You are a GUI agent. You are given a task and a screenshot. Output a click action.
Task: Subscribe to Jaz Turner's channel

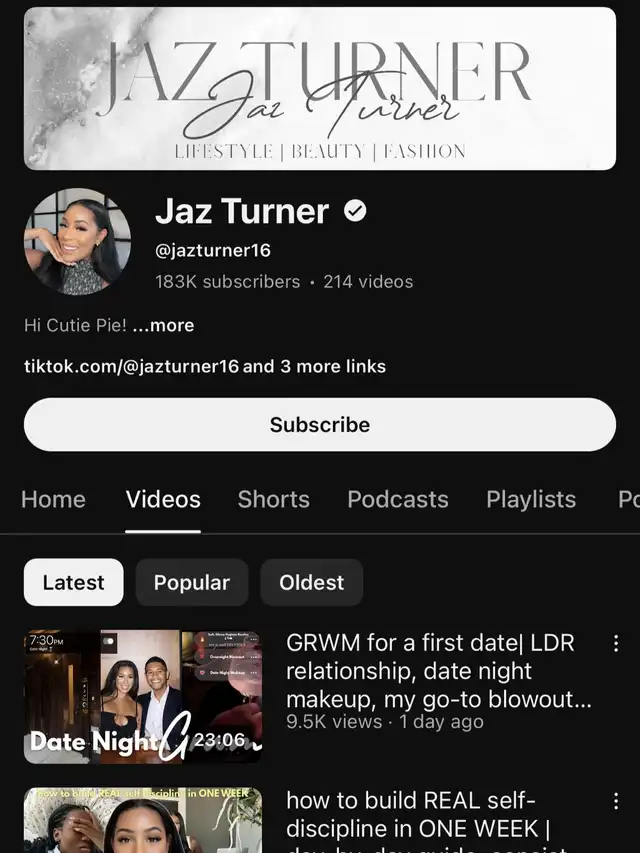click(320, 425)
